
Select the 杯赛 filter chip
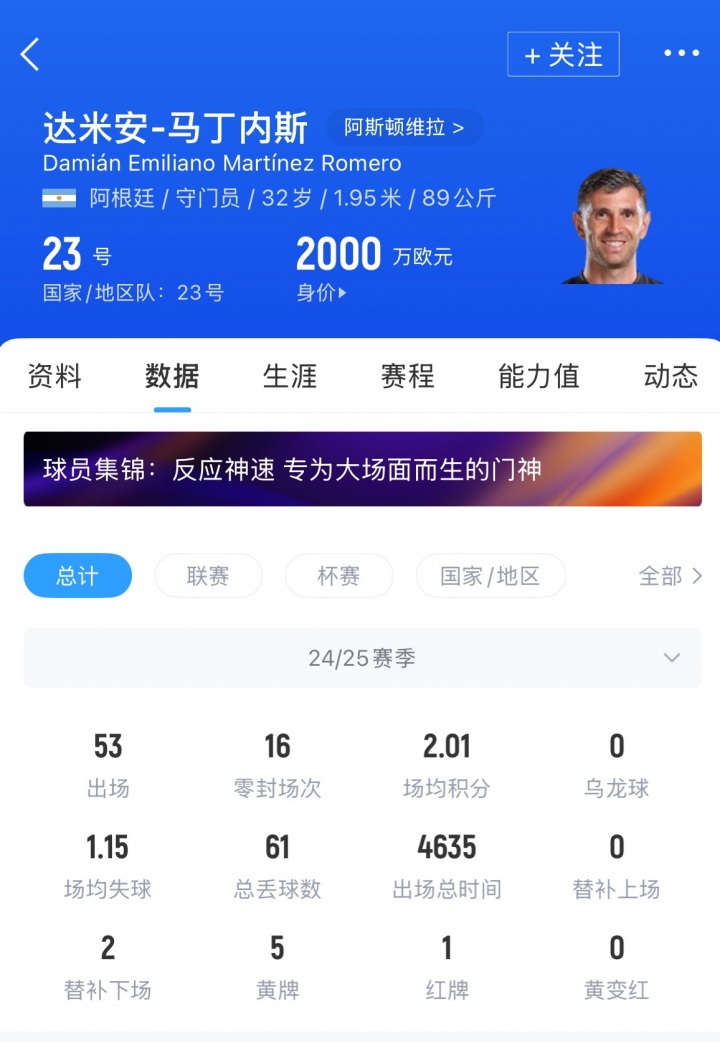coord(339,576)
